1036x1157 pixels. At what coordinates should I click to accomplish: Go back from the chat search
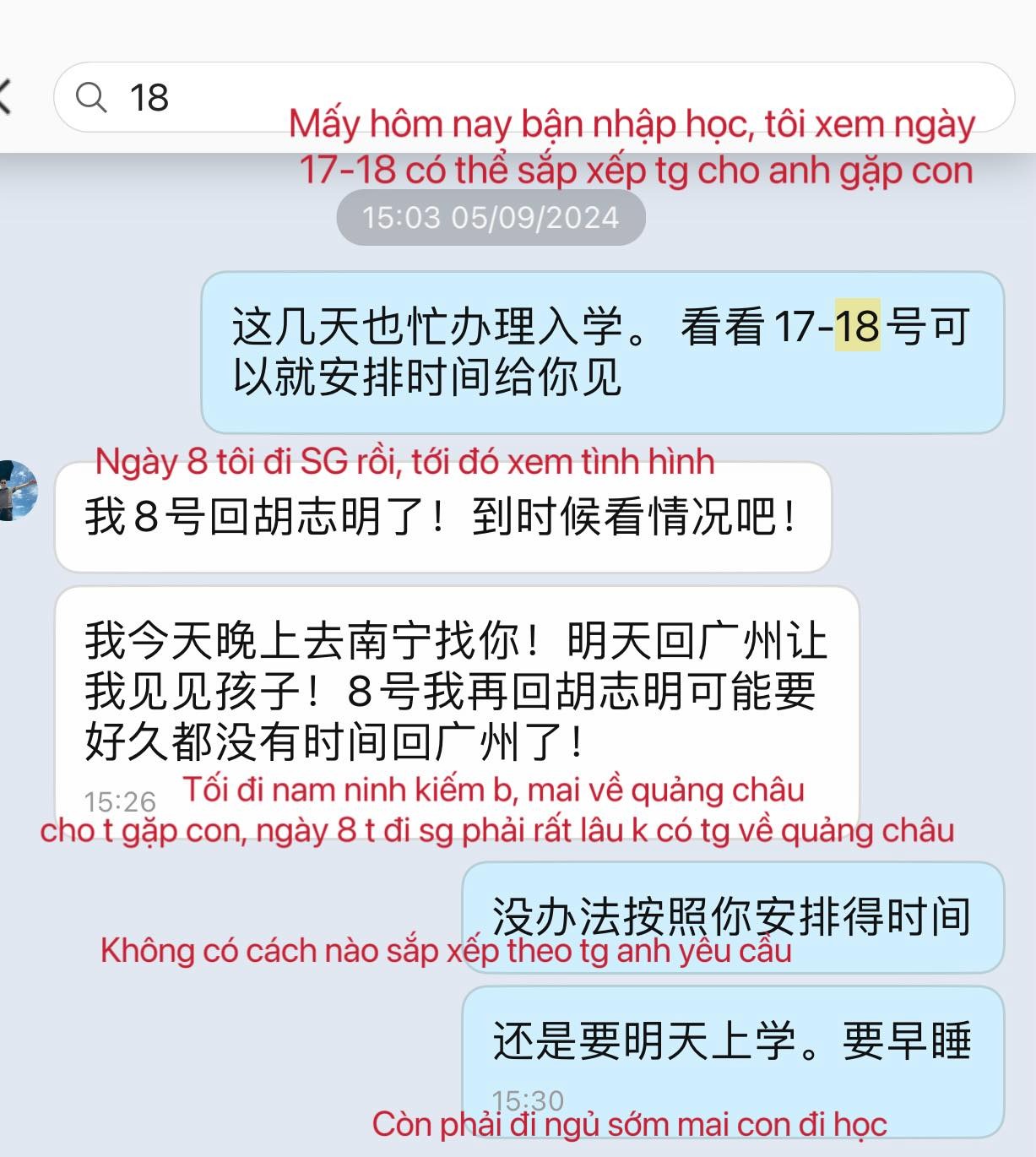[5, 96]
